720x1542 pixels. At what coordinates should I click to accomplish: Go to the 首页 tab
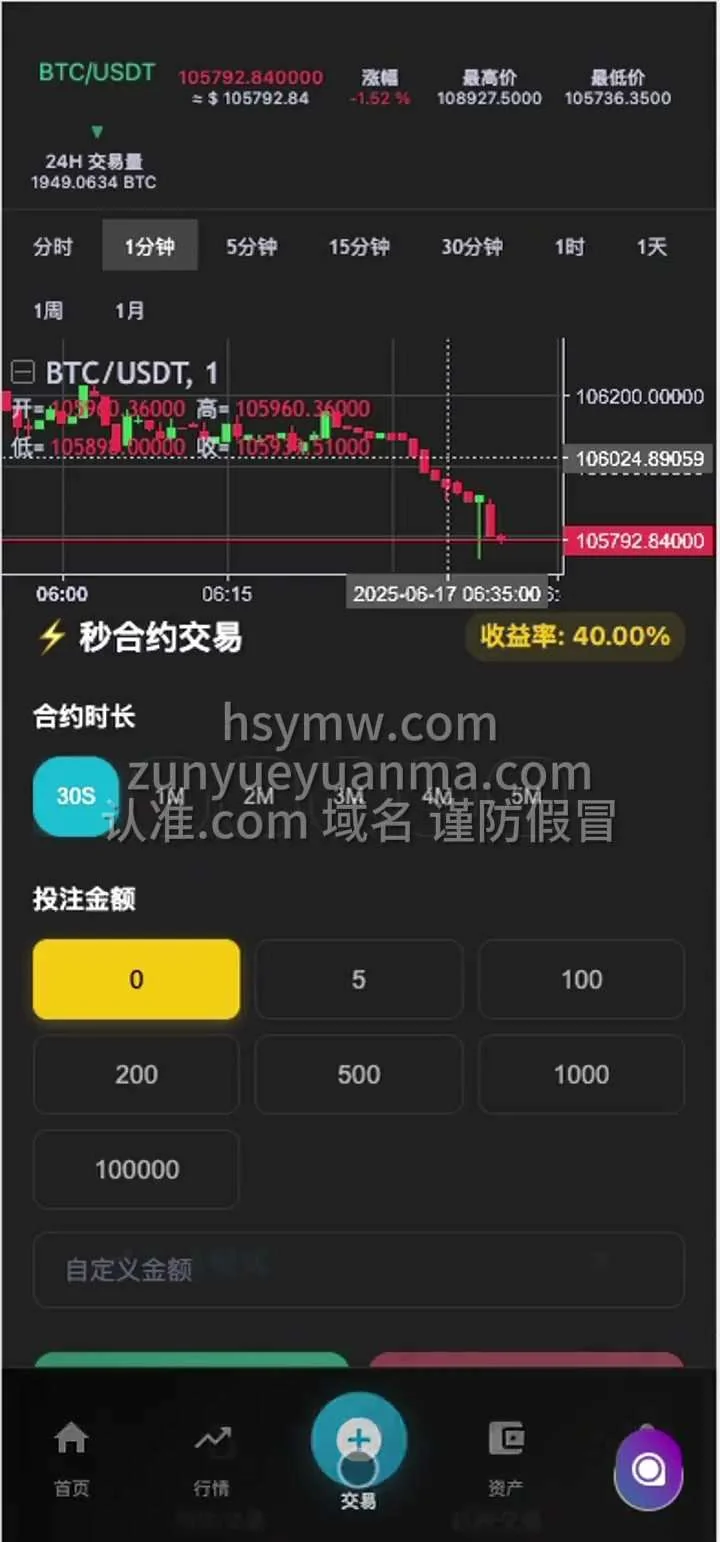71,1458
